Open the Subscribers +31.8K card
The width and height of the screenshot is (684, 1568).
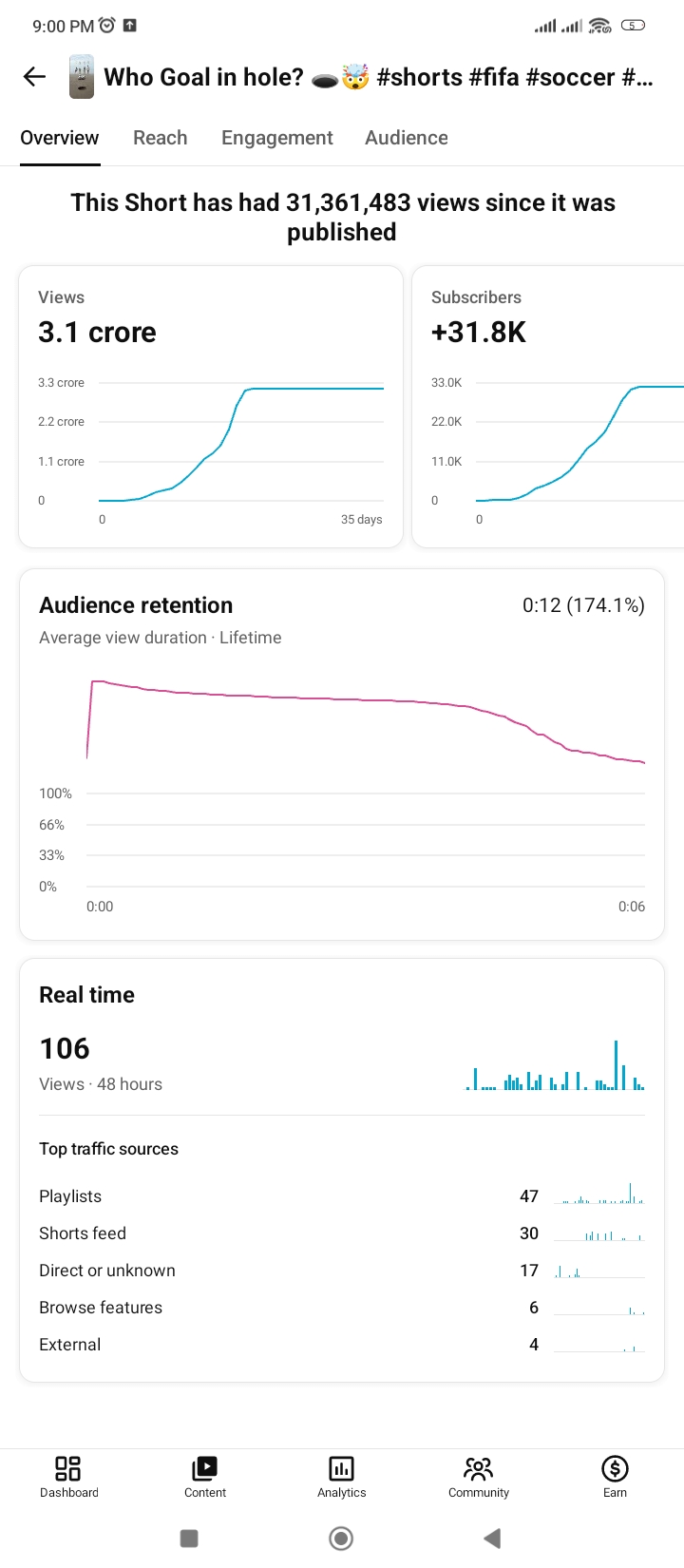[x=548, y=407]
